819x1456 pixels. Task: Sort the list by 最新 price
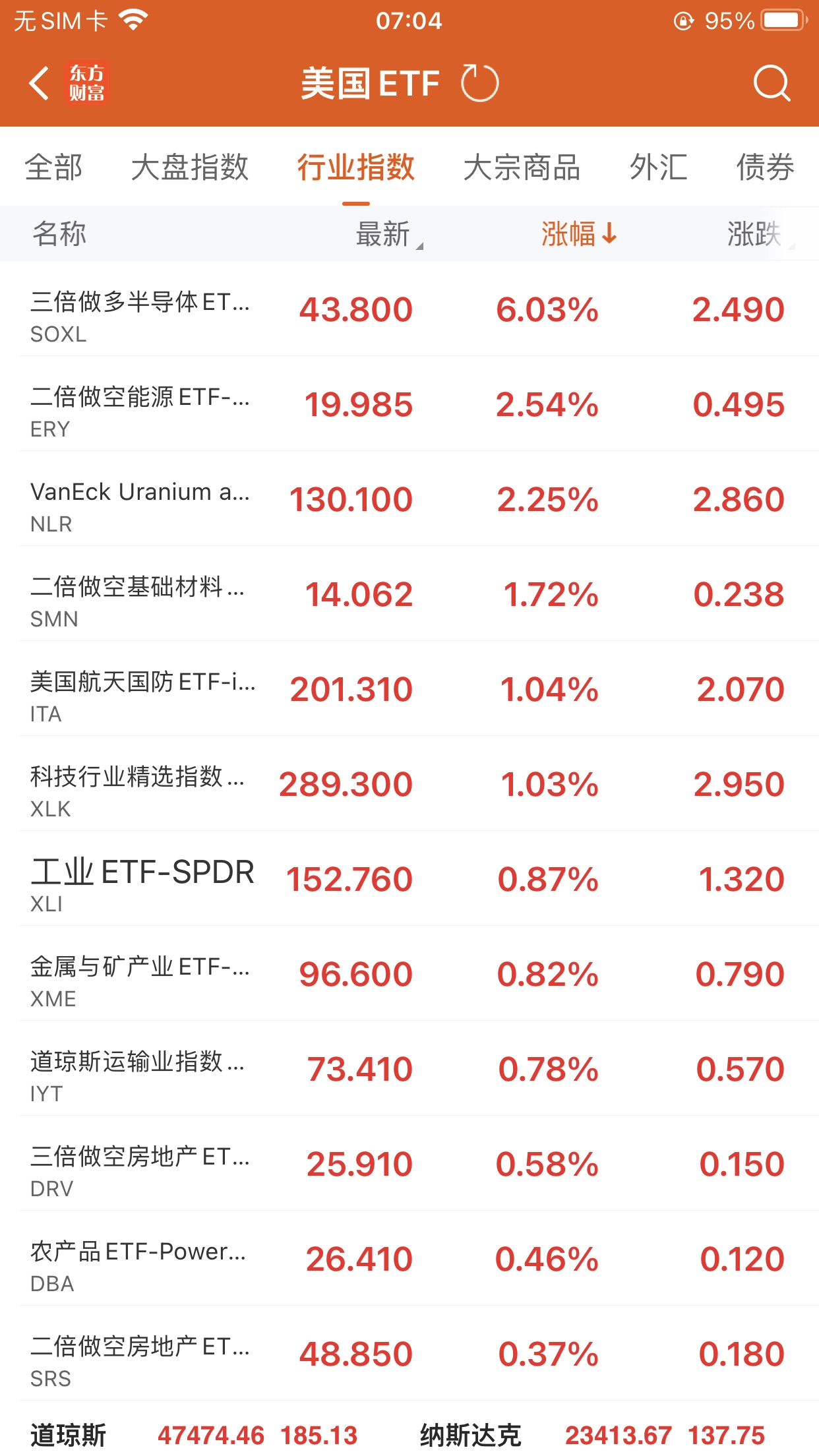pos(384,234)
